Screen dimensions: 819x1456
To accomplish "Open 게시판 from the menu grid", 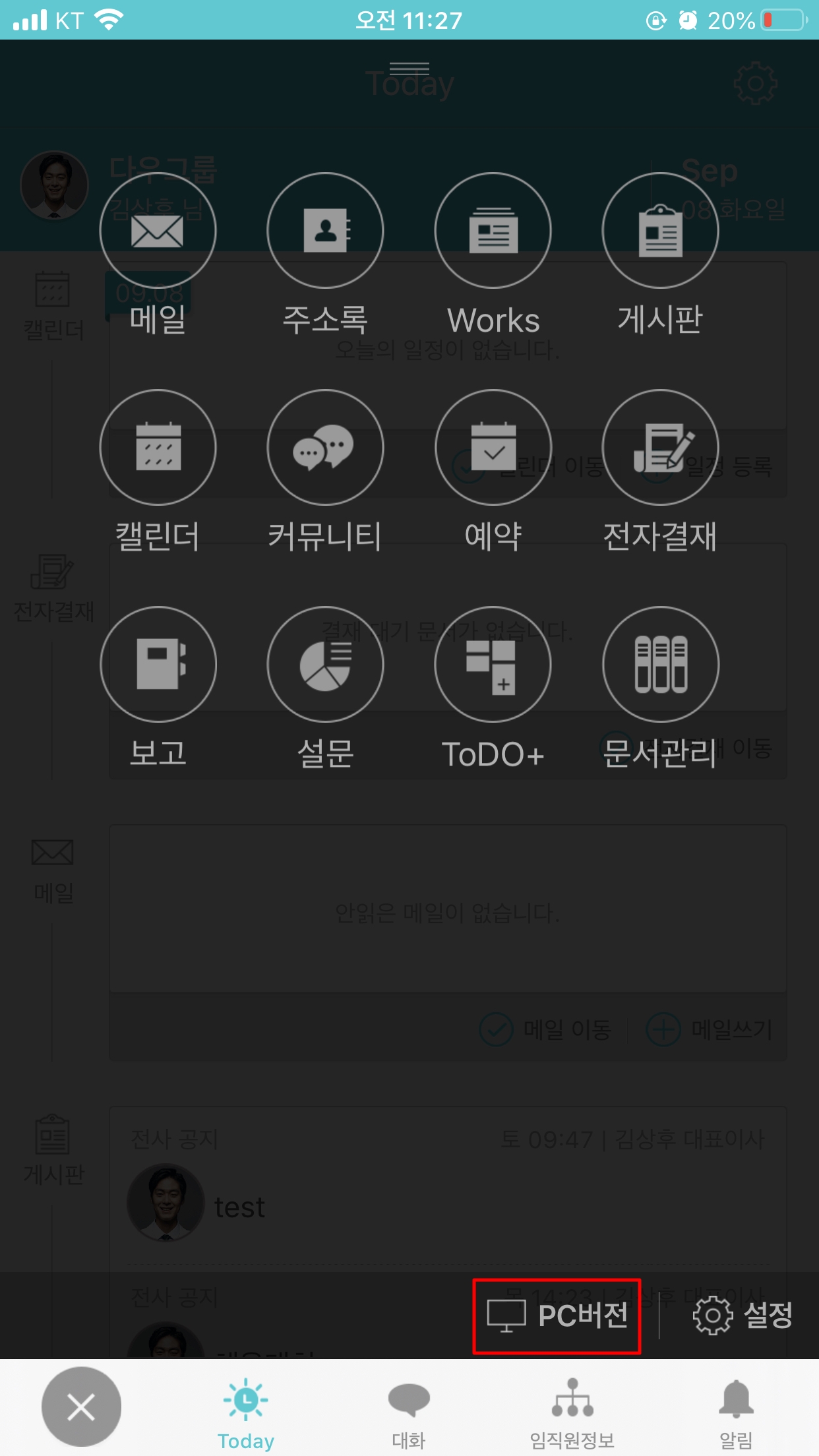I will pyautogui.click(x=660, y=231).
